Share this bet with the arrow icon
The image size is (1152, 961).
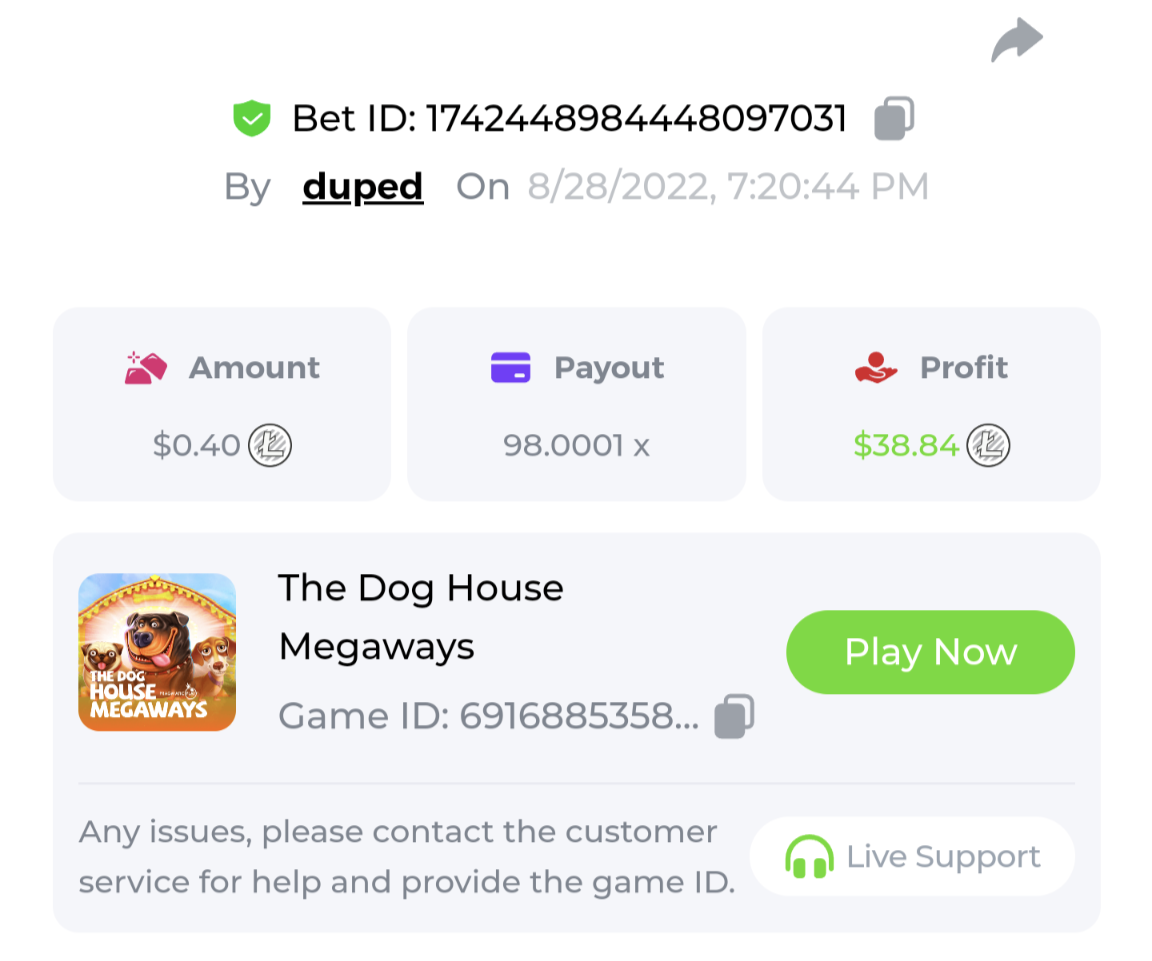coord(1016,41)
